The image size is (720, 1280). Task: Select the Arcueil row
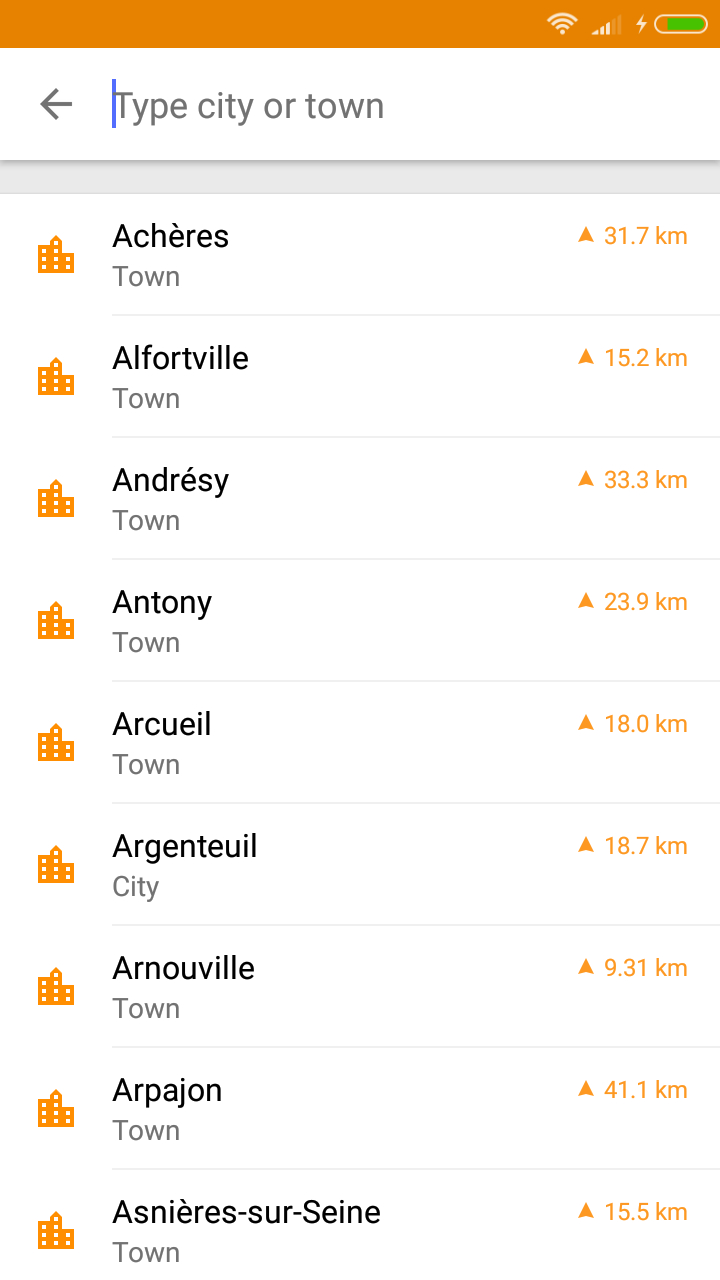pyautogui.click(x=360, y=743)
